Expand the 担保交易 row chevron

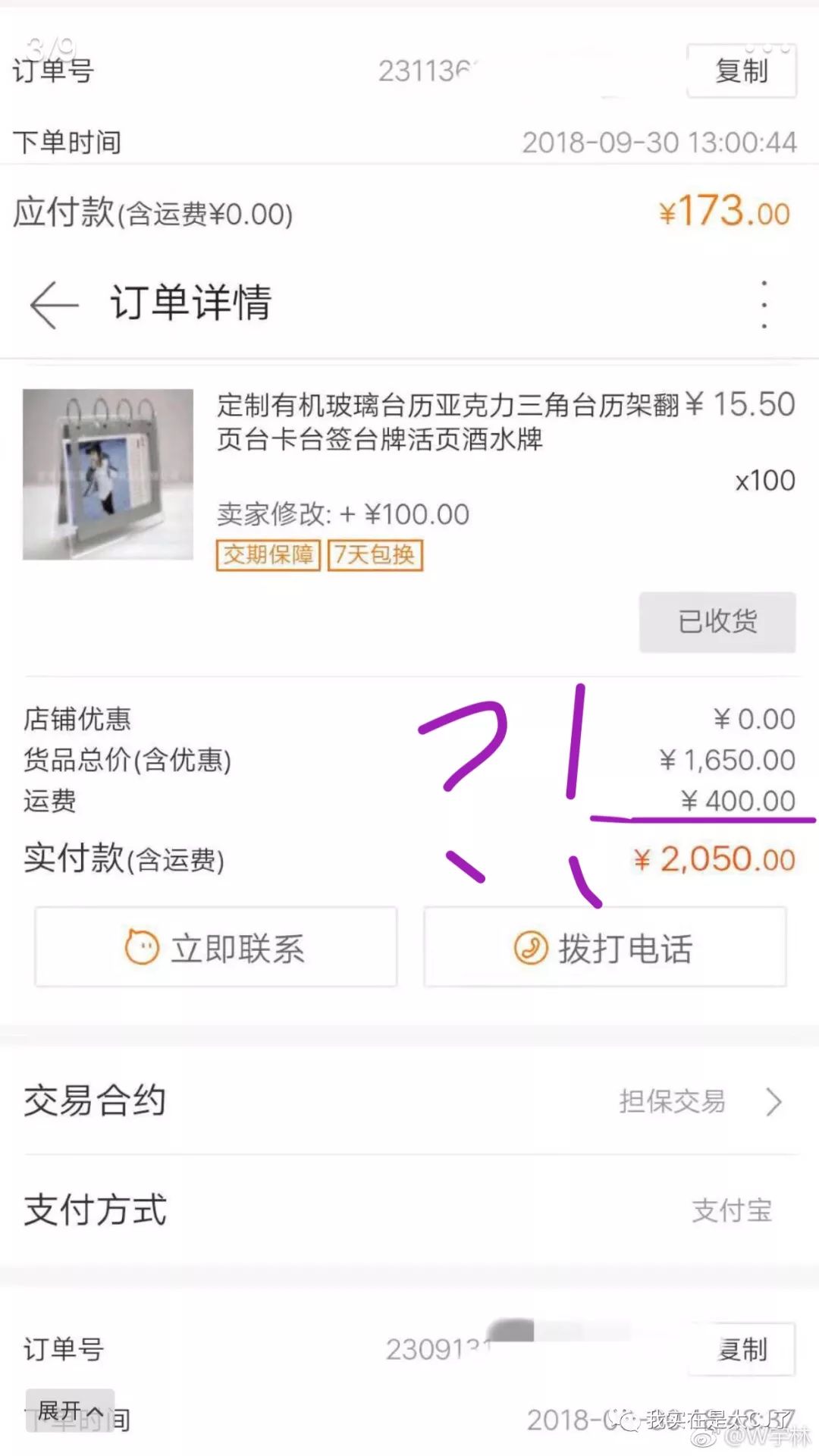click(x=773, y=1103)
